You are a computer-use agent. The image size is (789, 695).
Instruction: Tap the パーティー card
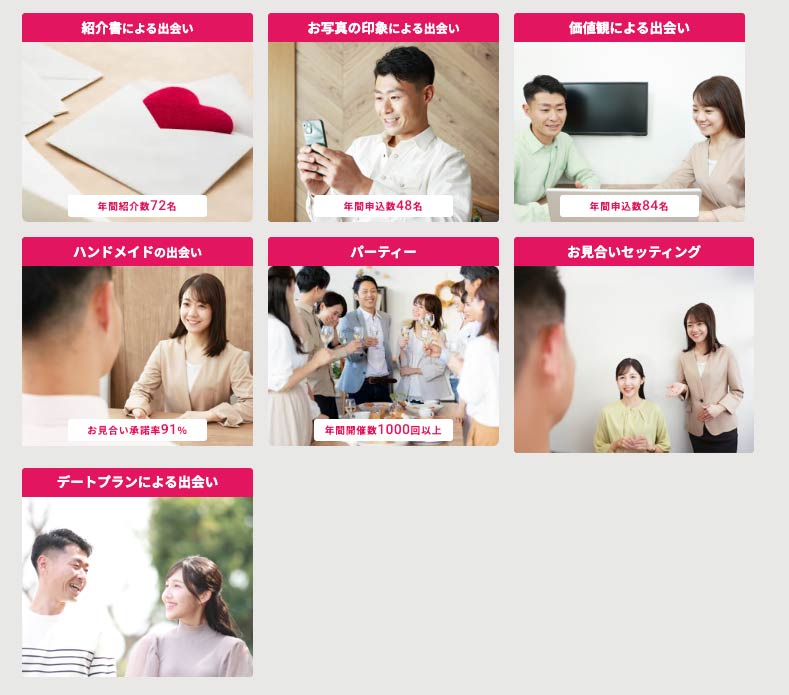[383, 341]
